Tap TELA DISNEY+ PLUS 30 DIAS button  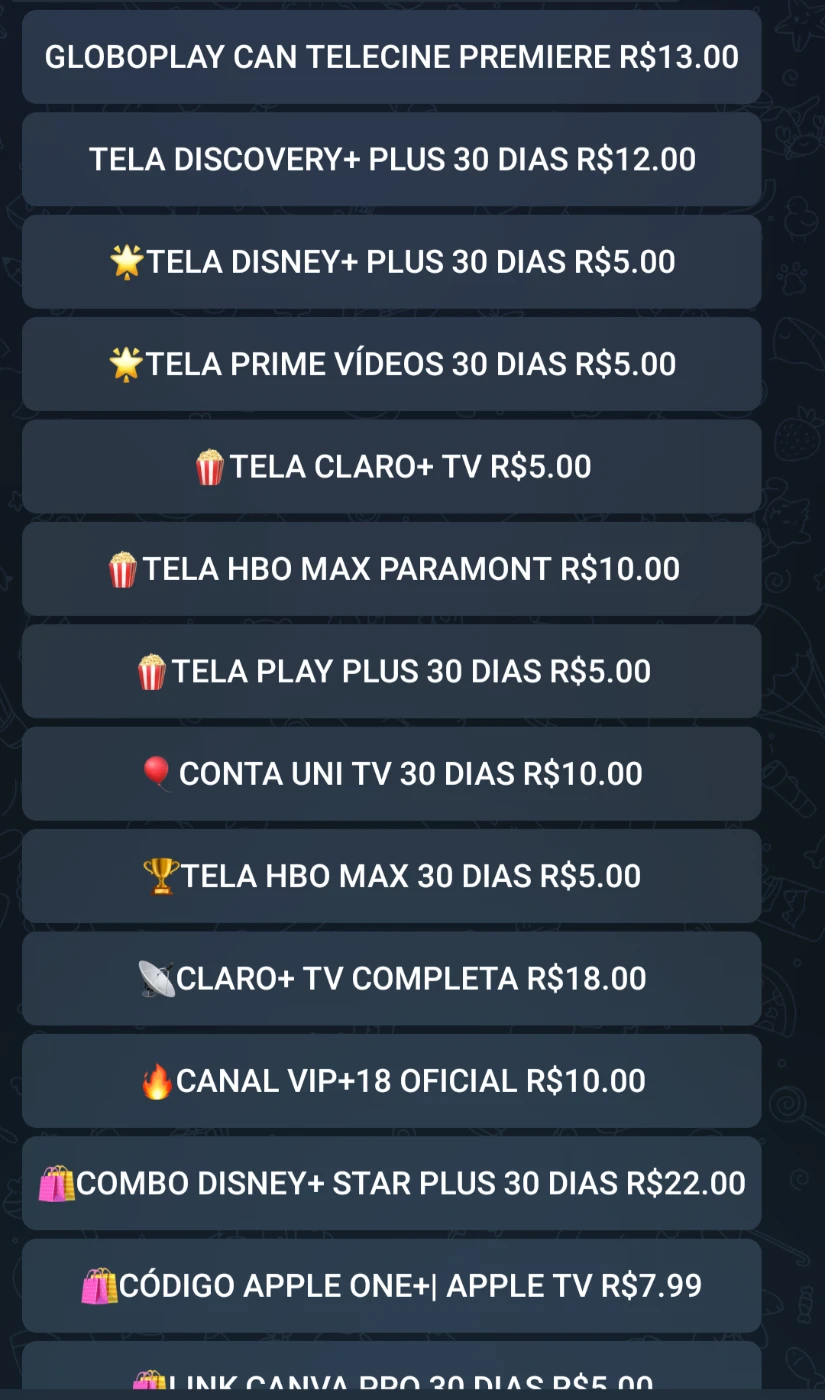tap(392, 262)
